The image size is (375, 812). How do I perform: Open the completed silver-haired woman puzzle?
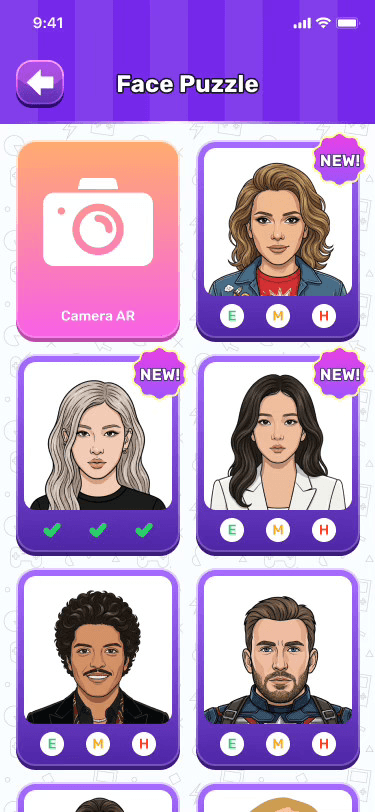pos(98,455)
